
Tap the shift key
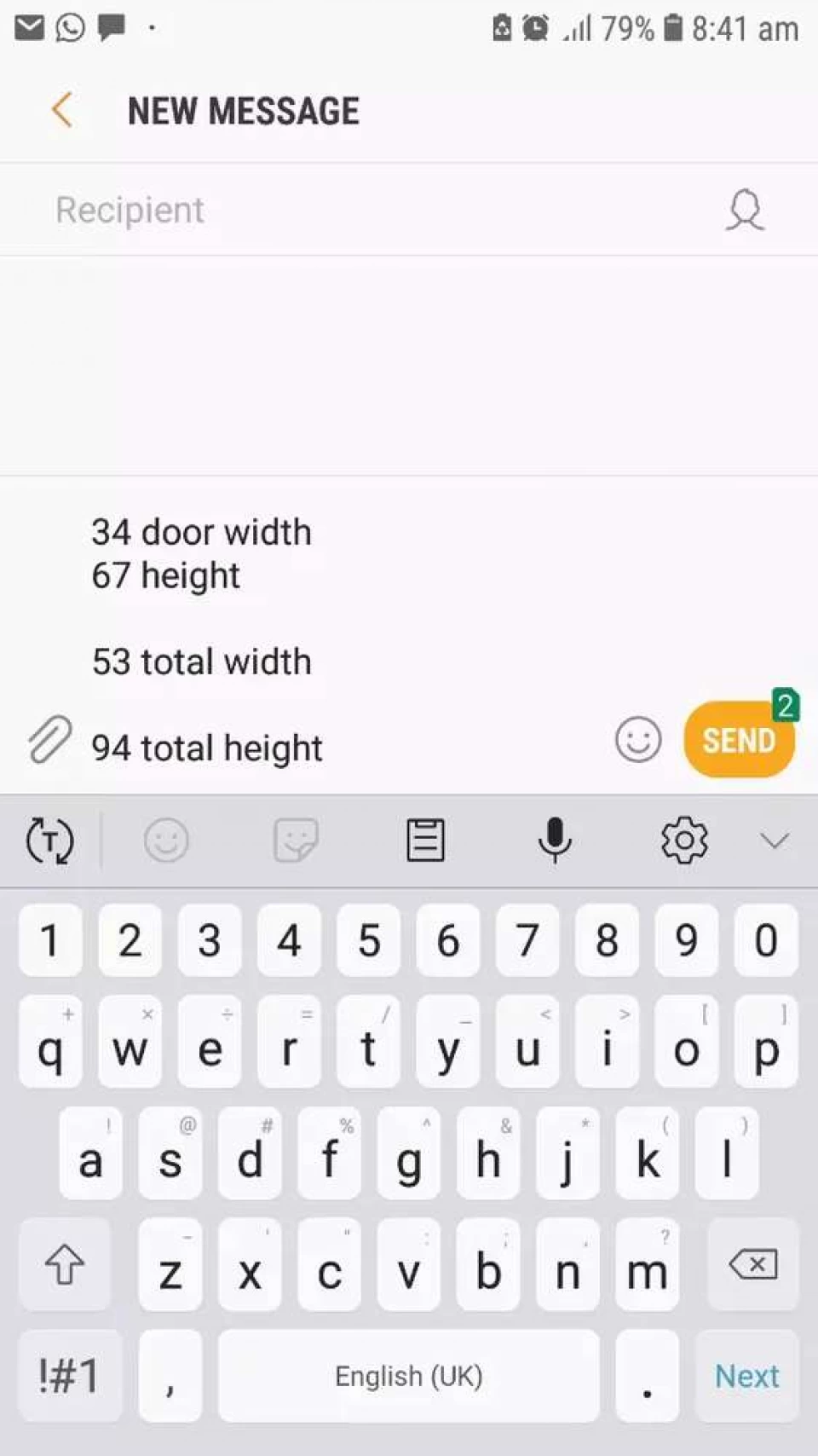pos(65,1264)
